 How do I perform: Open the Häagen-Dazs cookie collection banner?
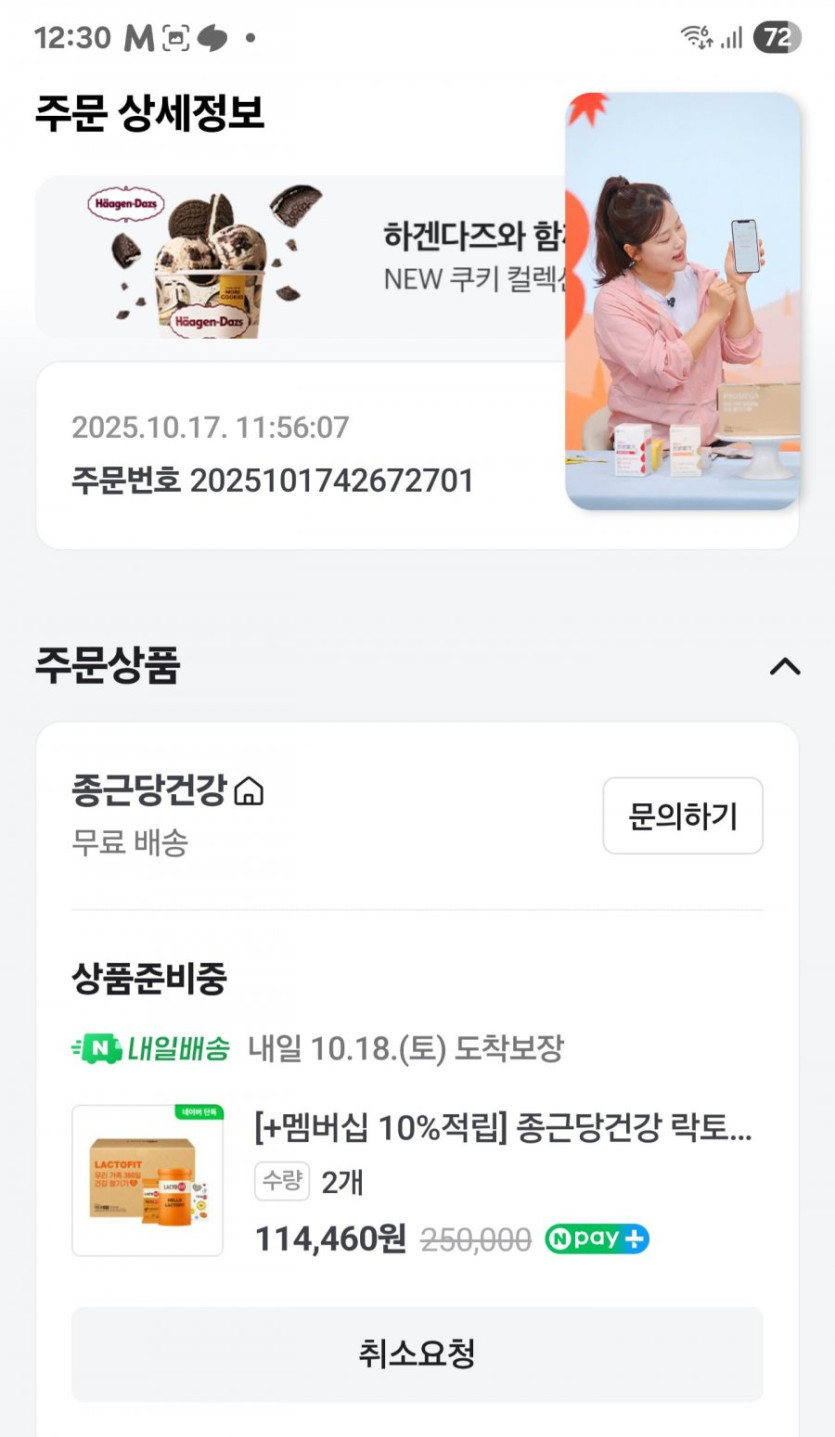click(x=300, y=258)
